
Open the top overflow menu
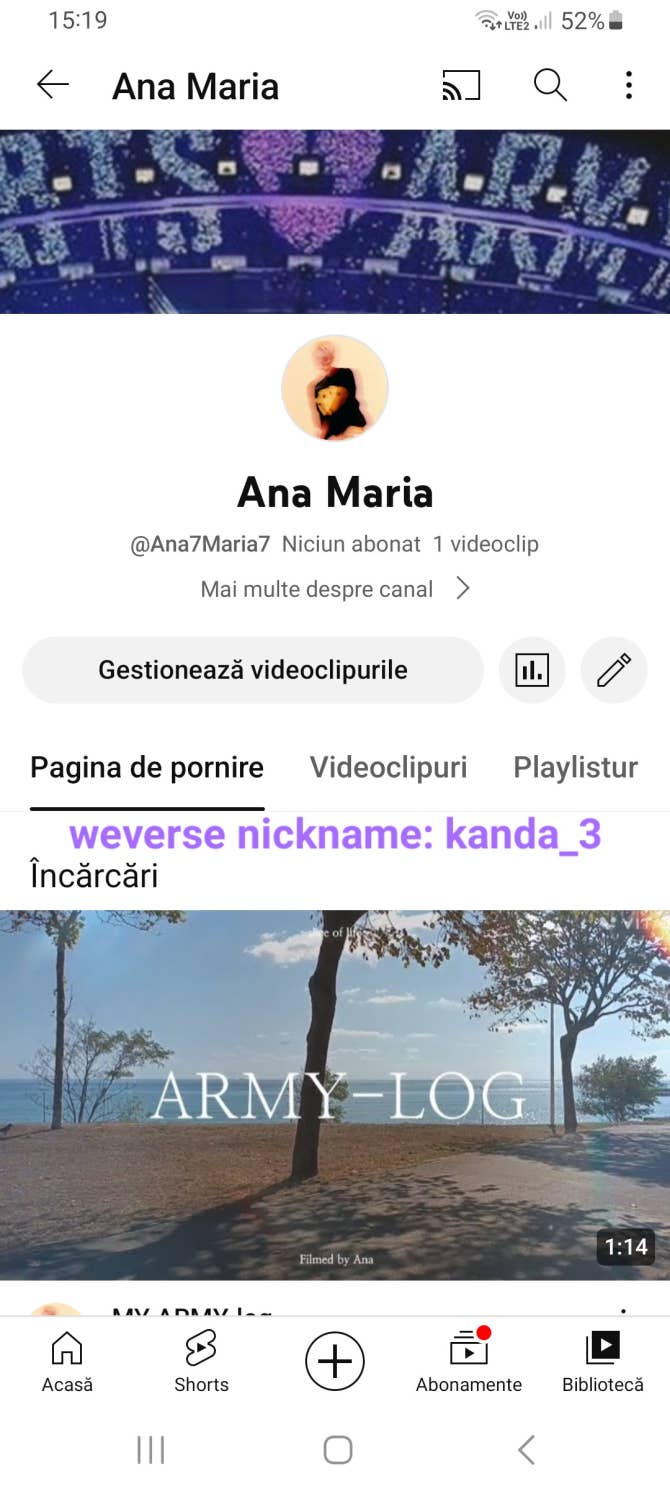click(x=628, y=86)
